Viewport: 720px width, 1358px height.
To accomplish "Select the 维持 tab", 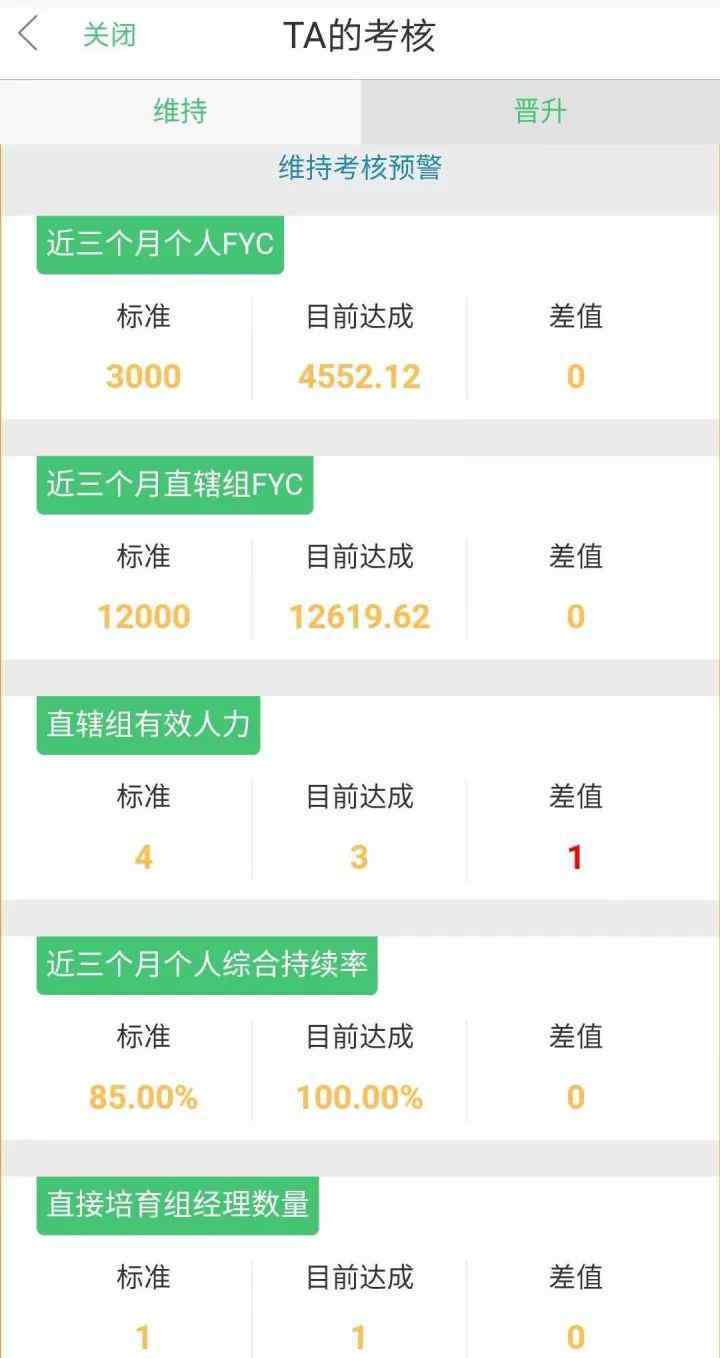I will click(x=180, y=111).
